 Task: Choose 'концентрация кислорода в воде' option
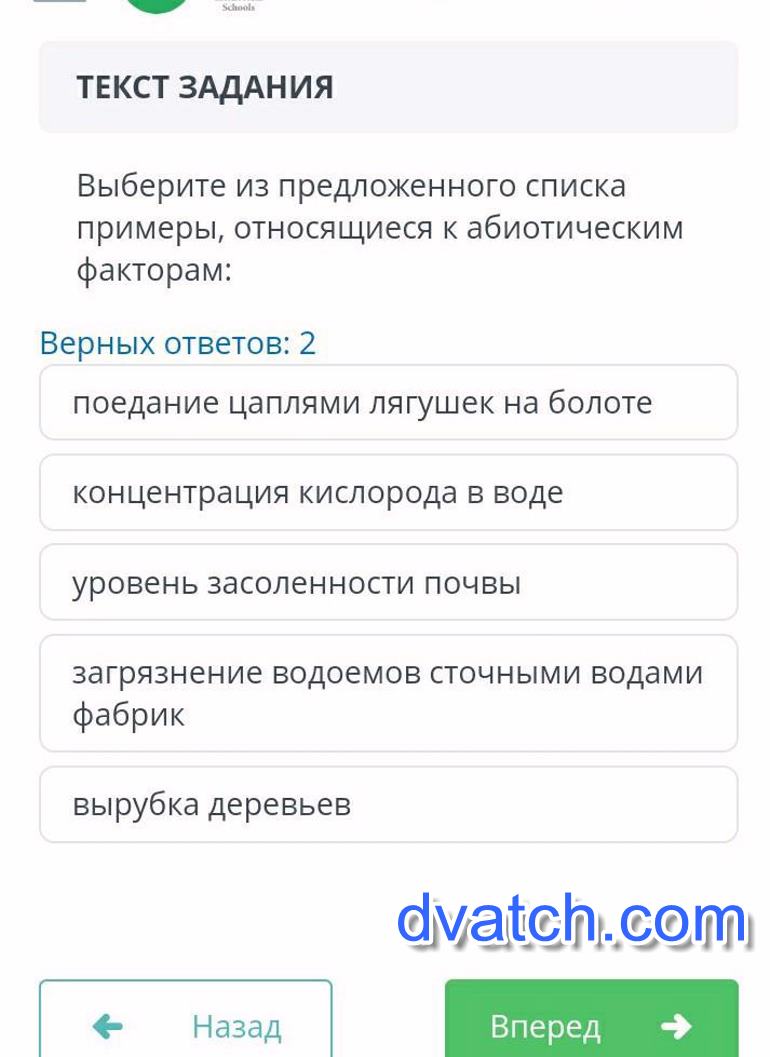point(388,493)
